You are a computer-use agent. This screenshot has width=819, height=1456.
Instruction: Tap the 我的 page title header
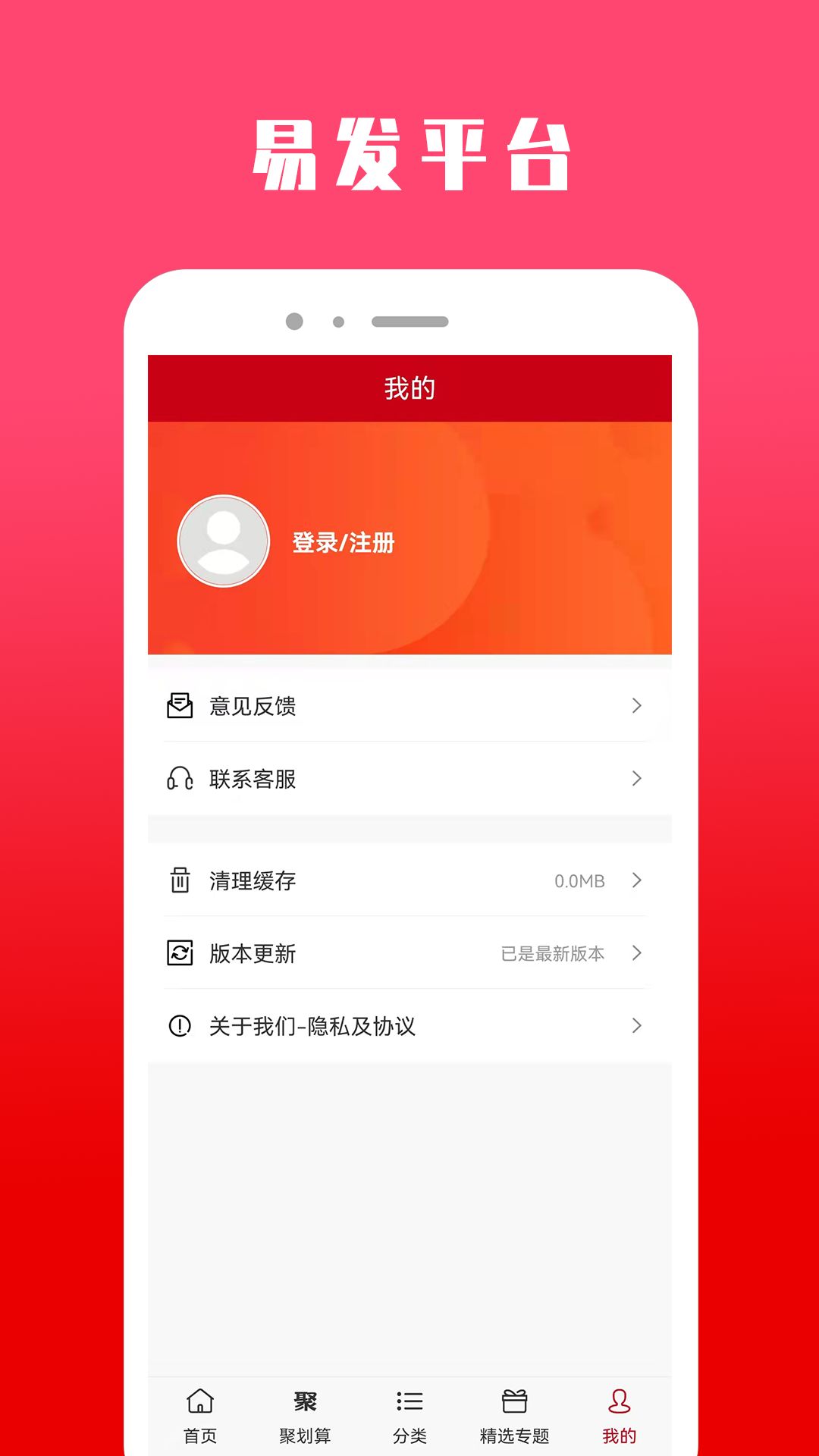(x=409, y=387)
